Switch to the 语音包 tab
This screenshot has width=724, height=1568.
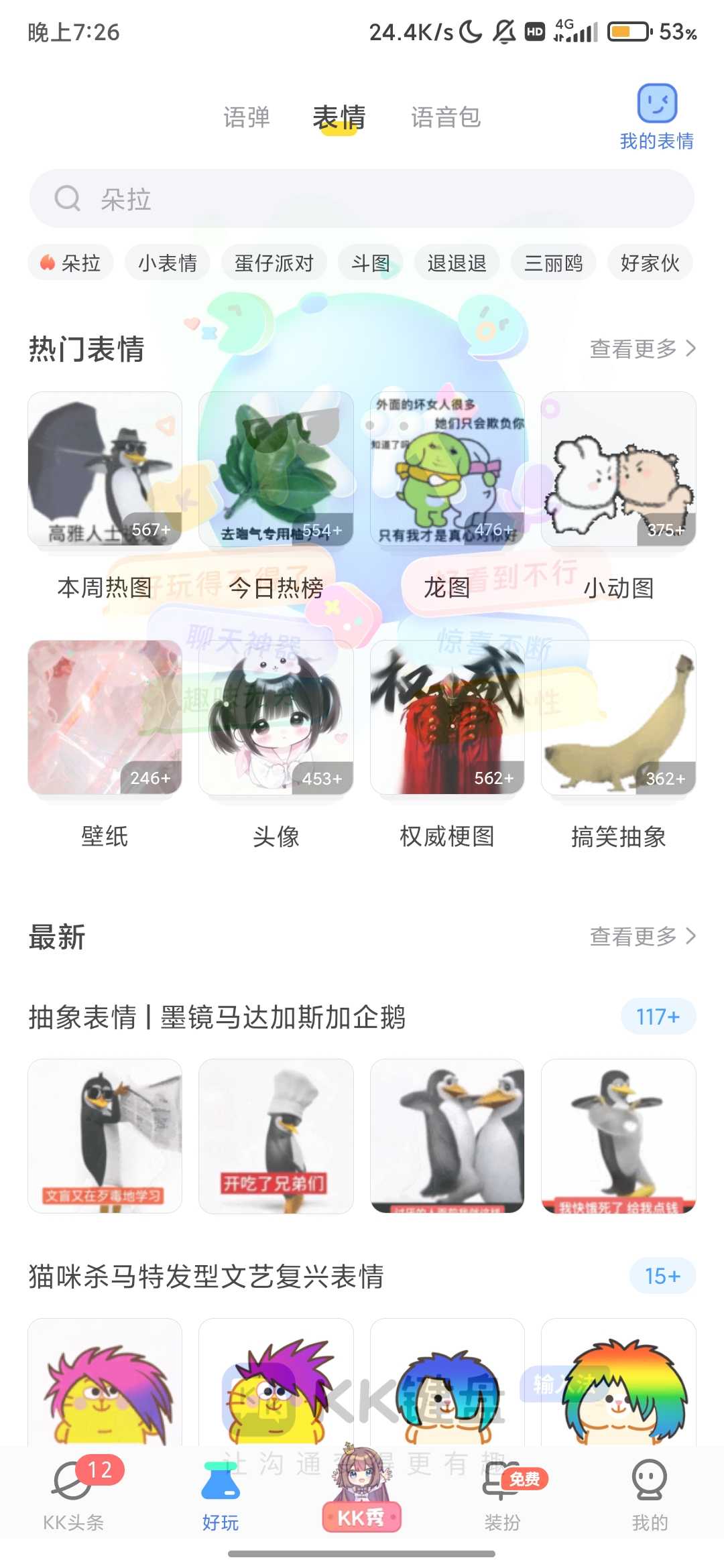click(446, 117)
